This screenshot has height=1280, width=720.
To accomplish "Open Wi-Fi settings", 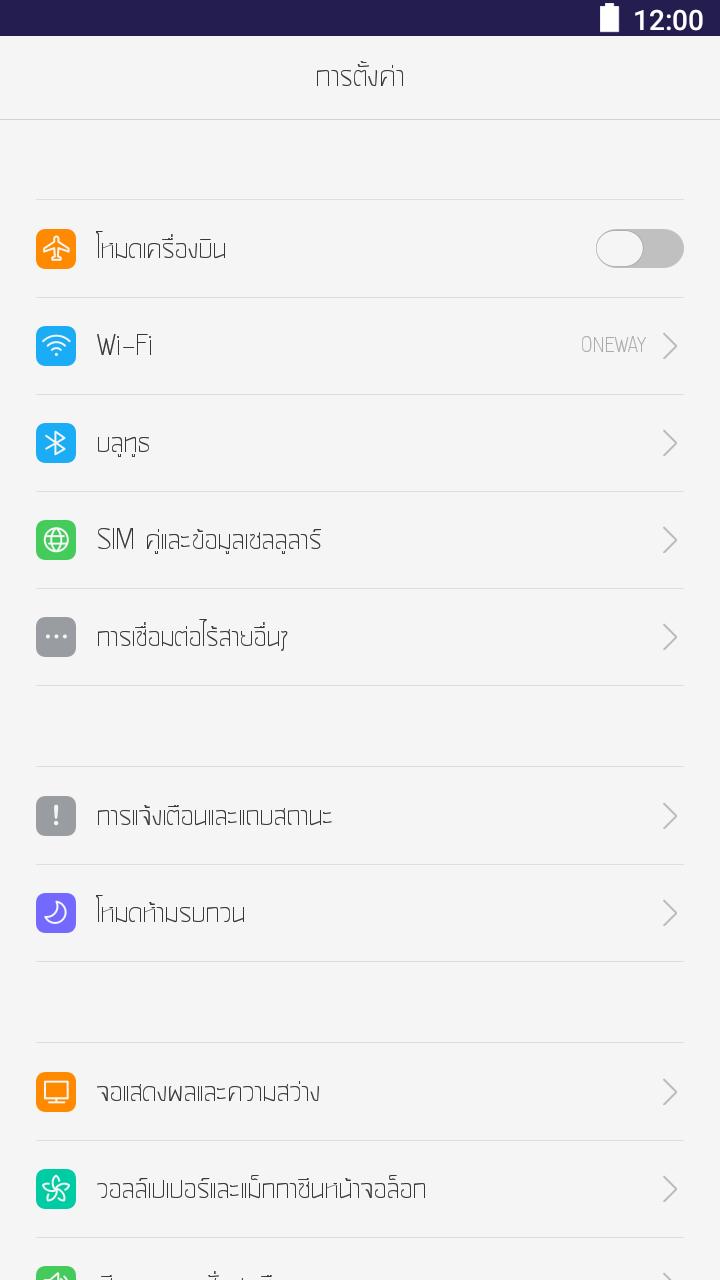I will (x=360, y=346).
